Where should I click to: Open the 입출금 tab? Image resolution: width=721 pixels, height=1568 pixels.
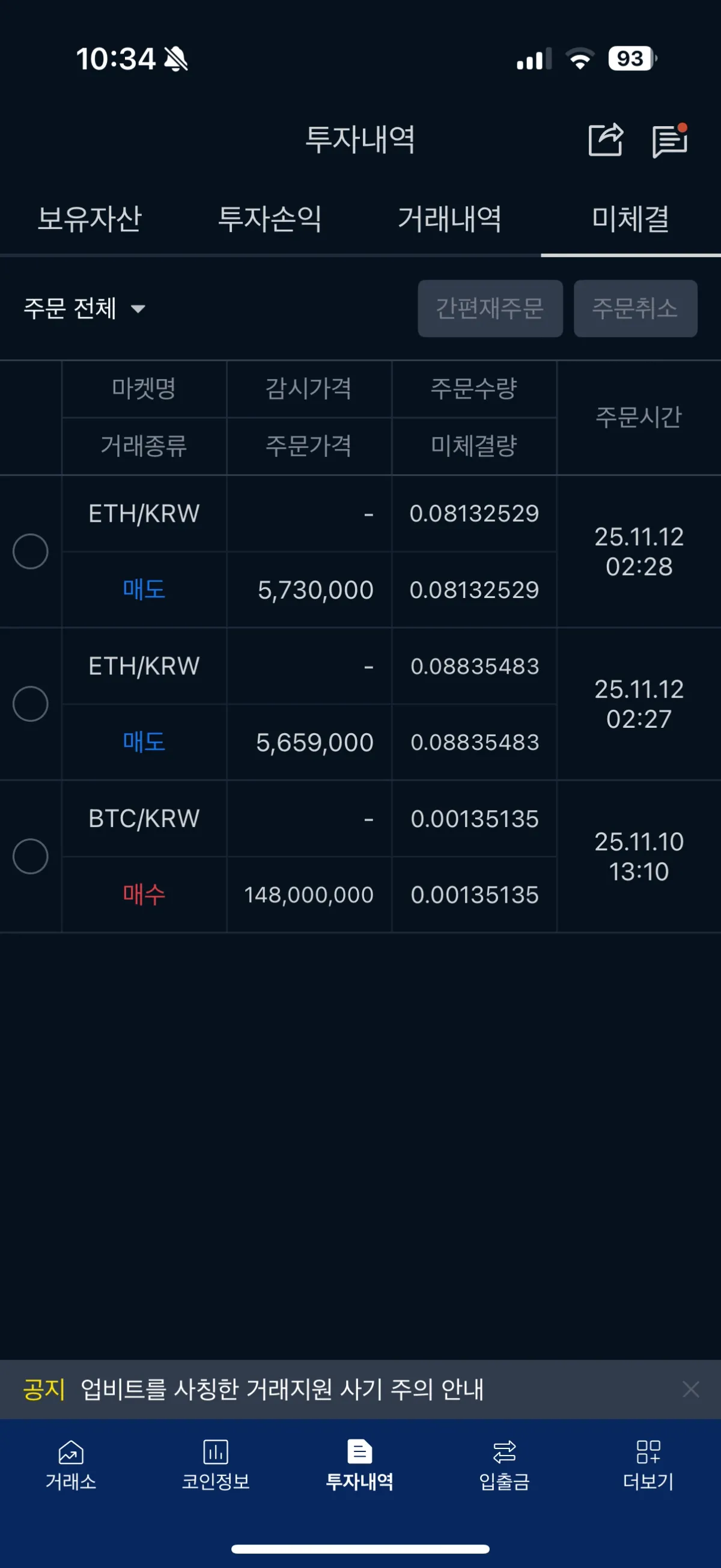click(503, 1466)
